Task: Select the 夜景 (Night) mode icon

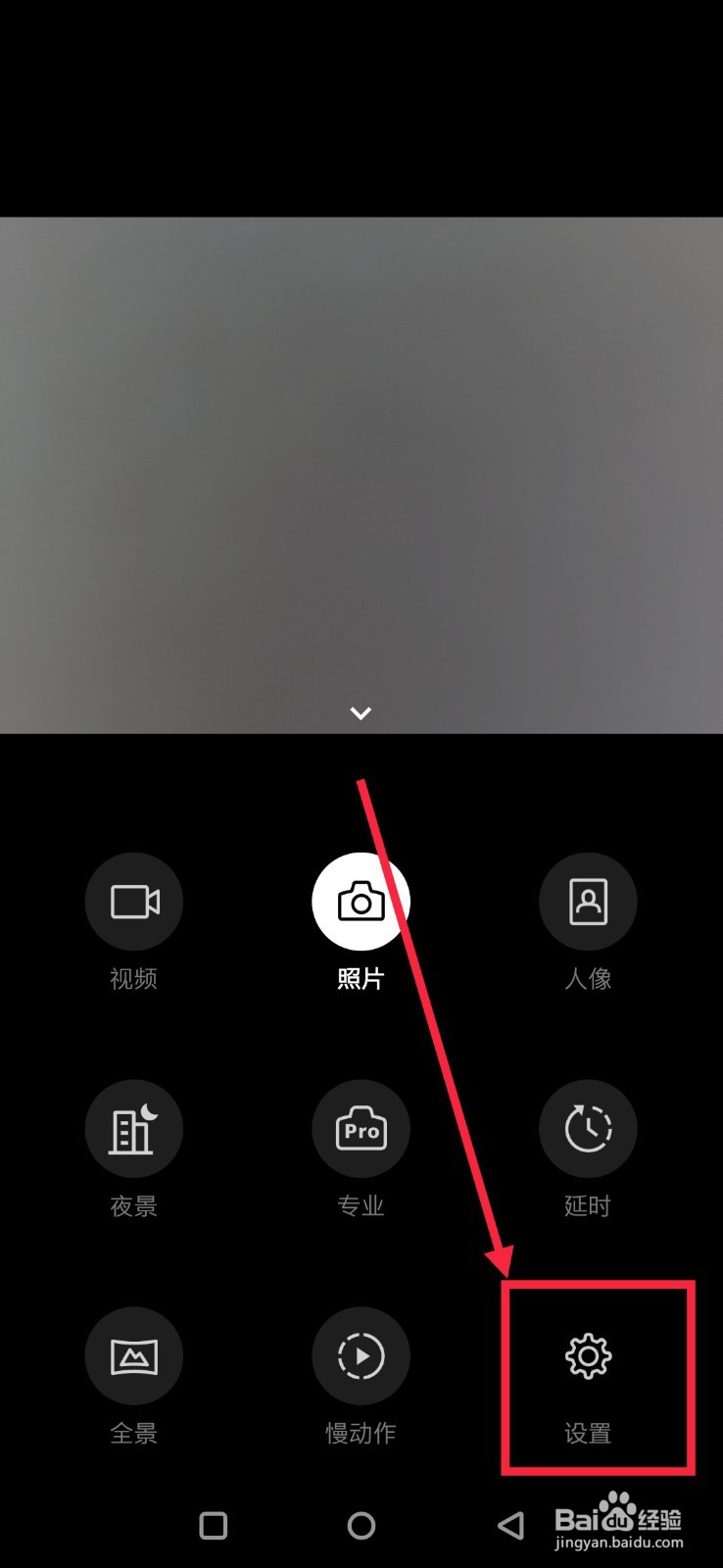Action: tap(134, 1129)
